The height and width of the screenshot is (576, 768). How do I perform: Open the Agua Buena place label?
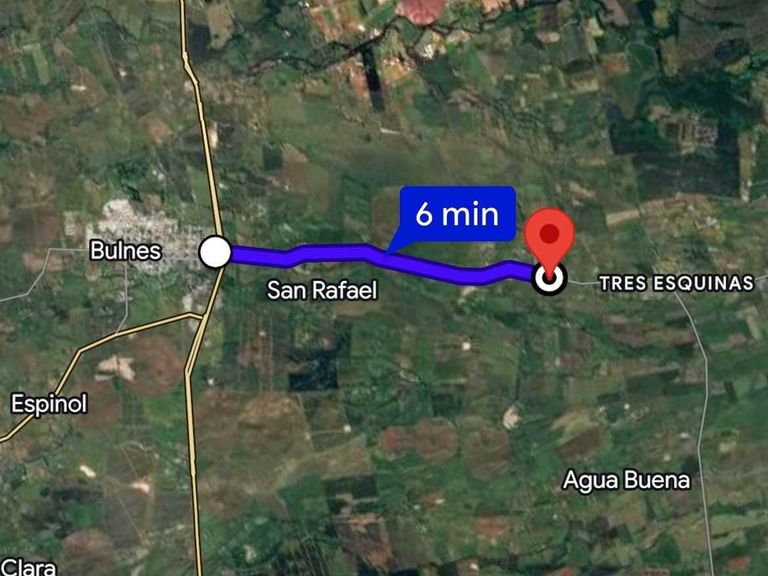coord(626,480)
